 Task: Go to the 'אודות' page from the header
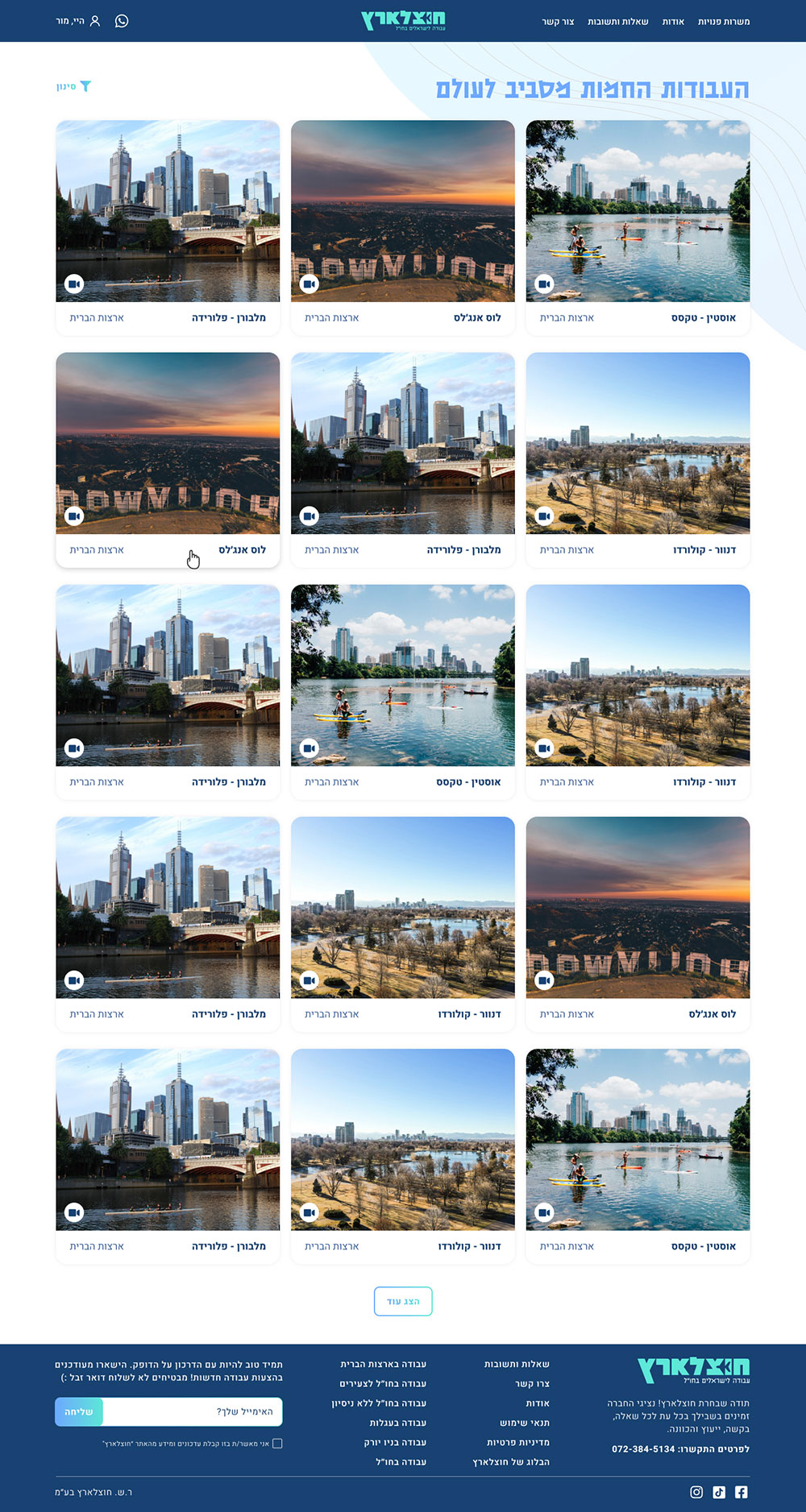[673, 22]
